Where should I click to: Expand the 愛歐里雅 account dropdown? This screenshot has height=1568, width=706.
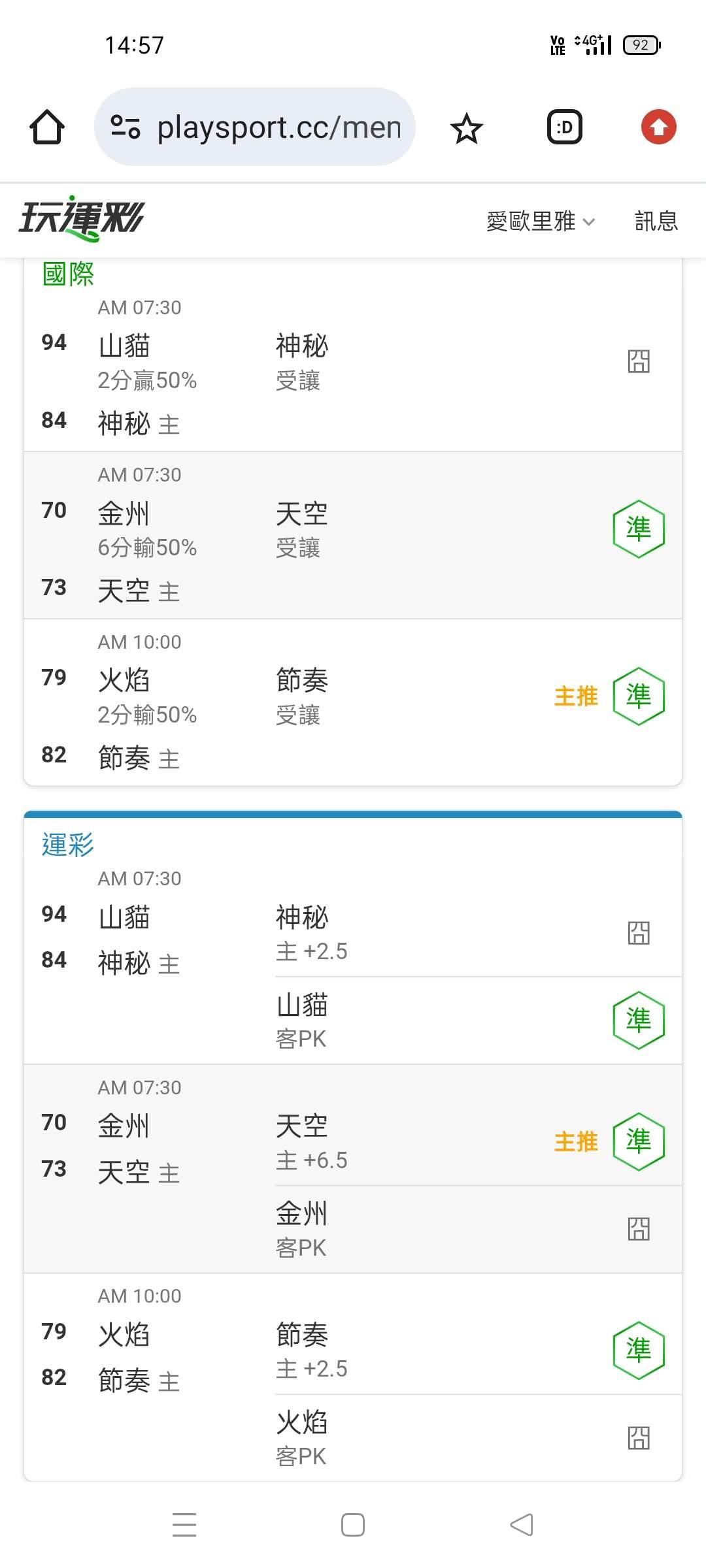(x=541, y=221)
